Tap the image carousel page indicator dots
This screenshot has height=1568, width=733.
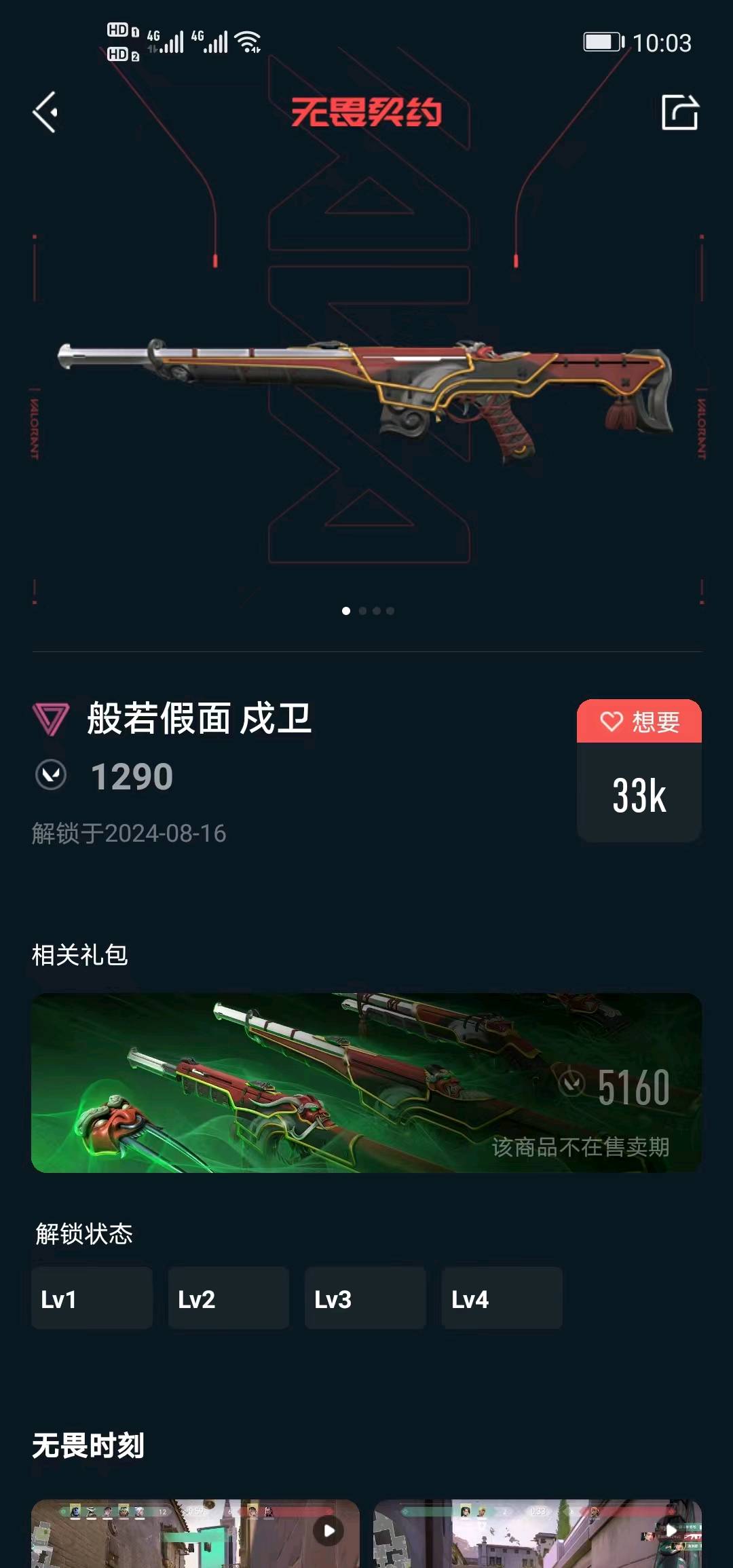(367, 611)
